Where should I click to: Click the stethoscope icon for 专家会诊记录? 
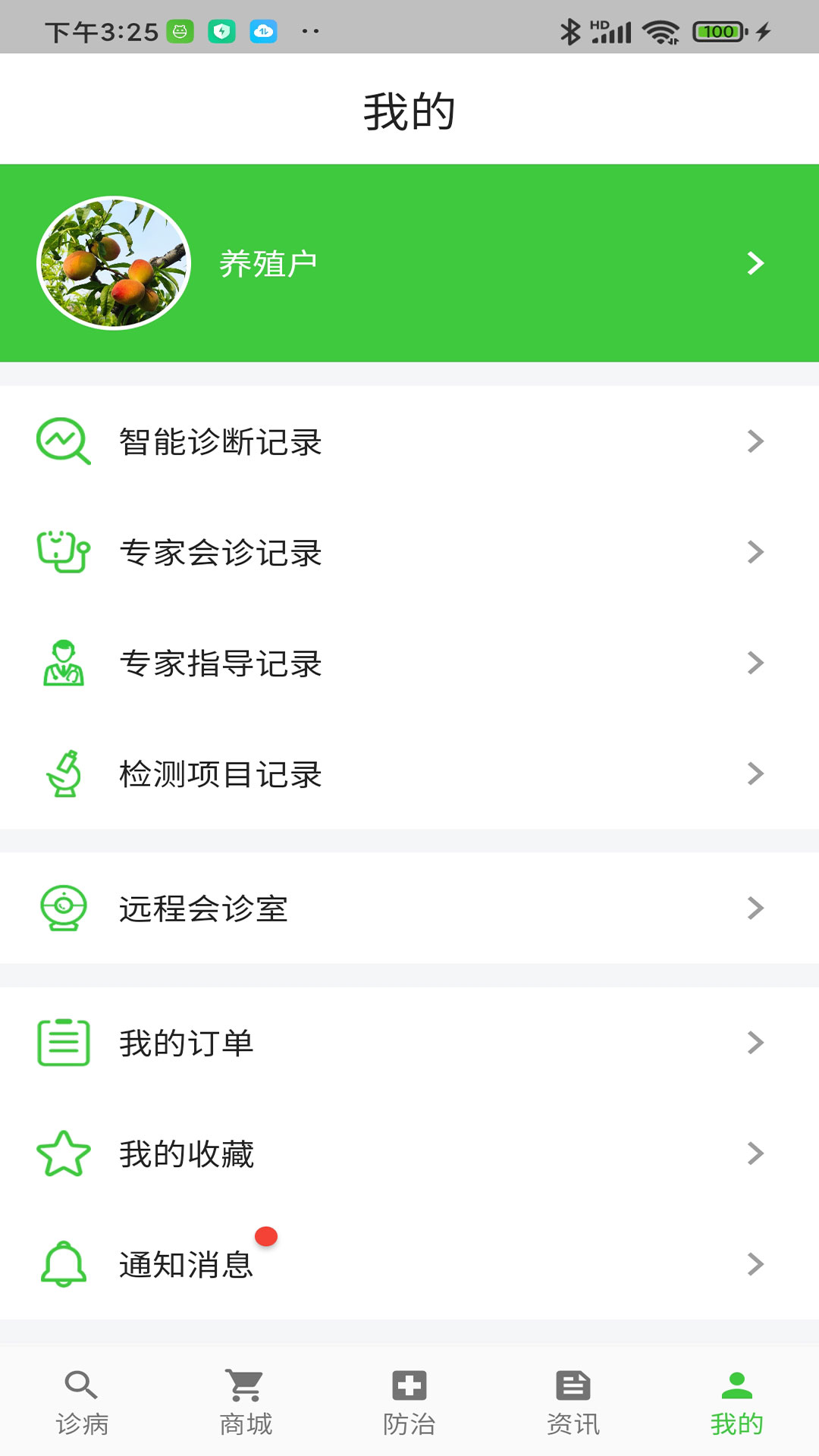coord(64,551)
